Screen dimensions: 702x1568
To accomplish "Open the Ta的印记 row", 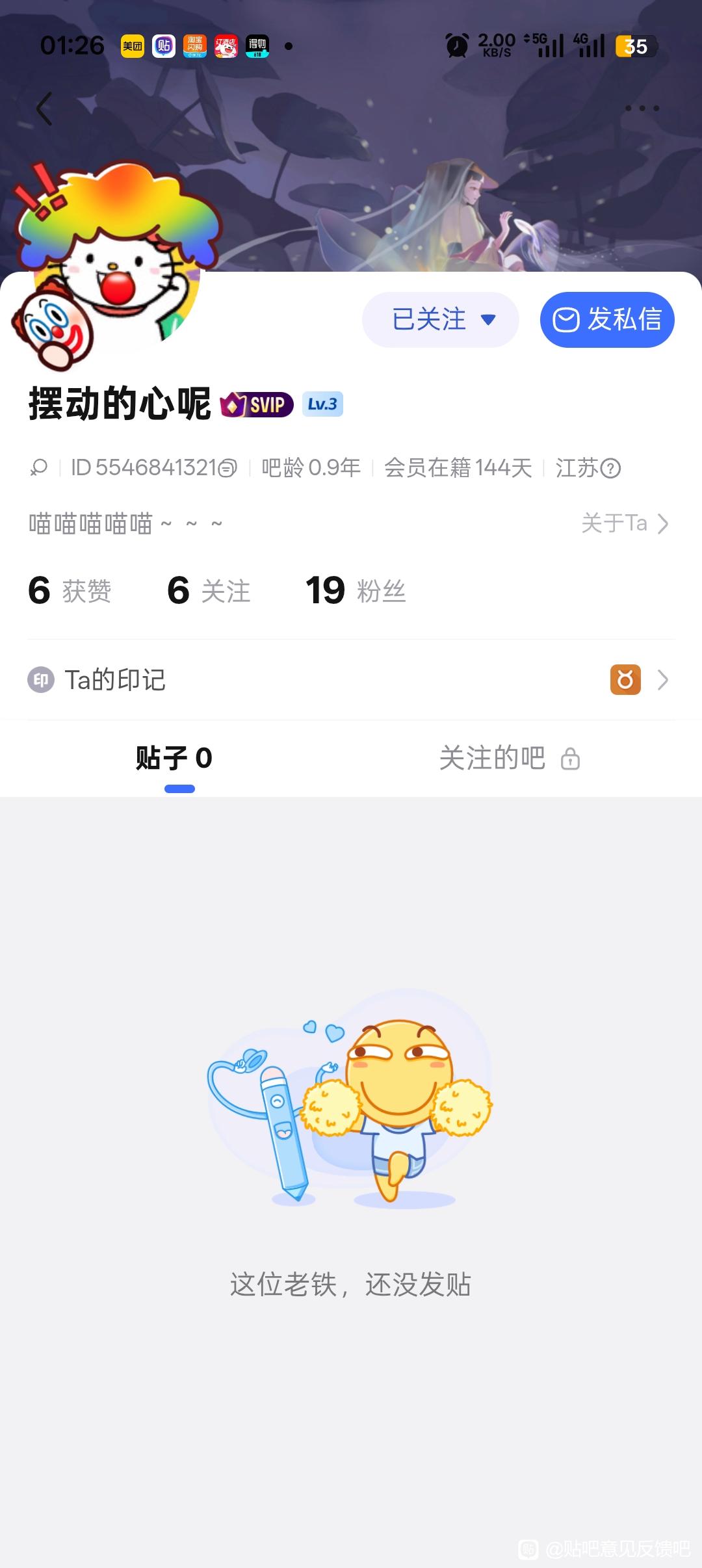I will 351,680.
